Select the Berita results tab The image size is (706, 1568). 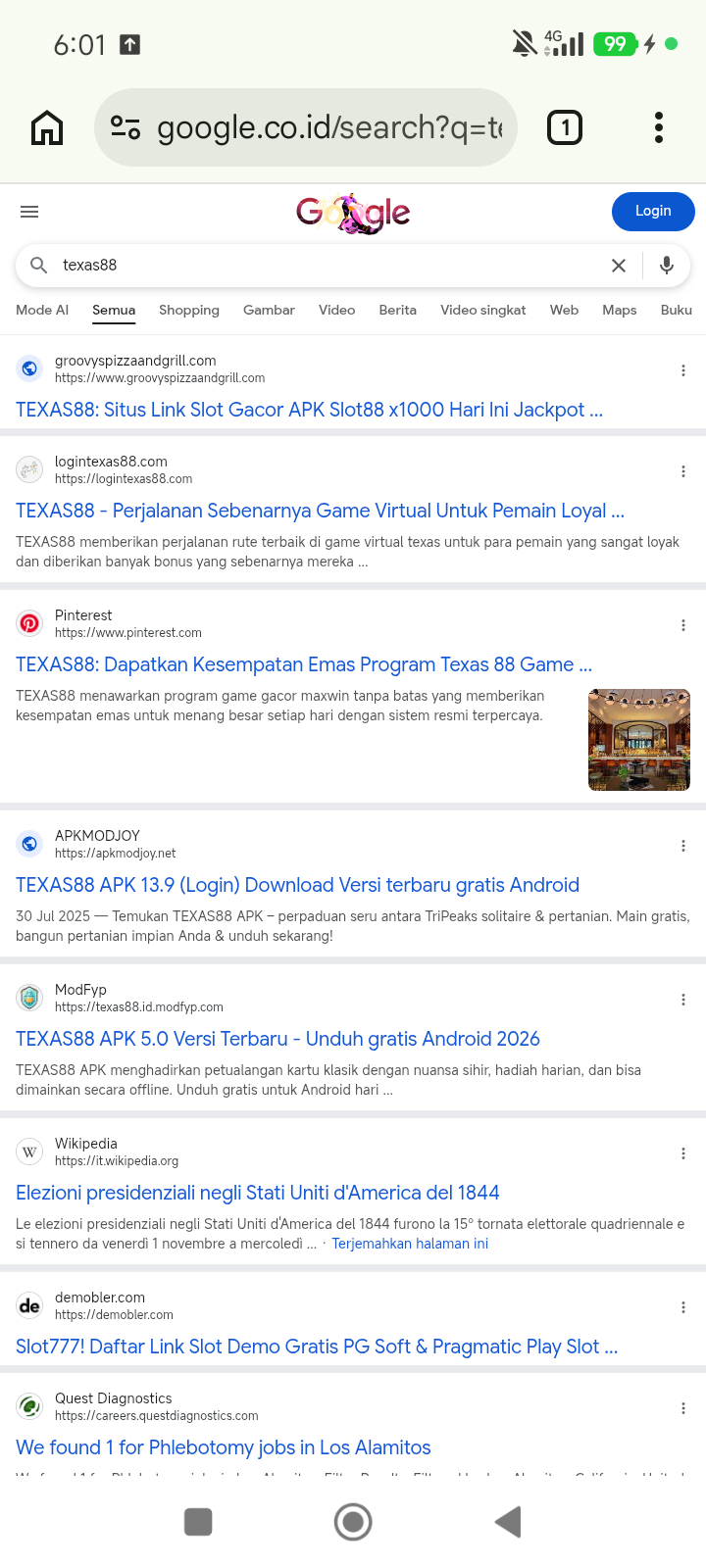coord(398,310)
